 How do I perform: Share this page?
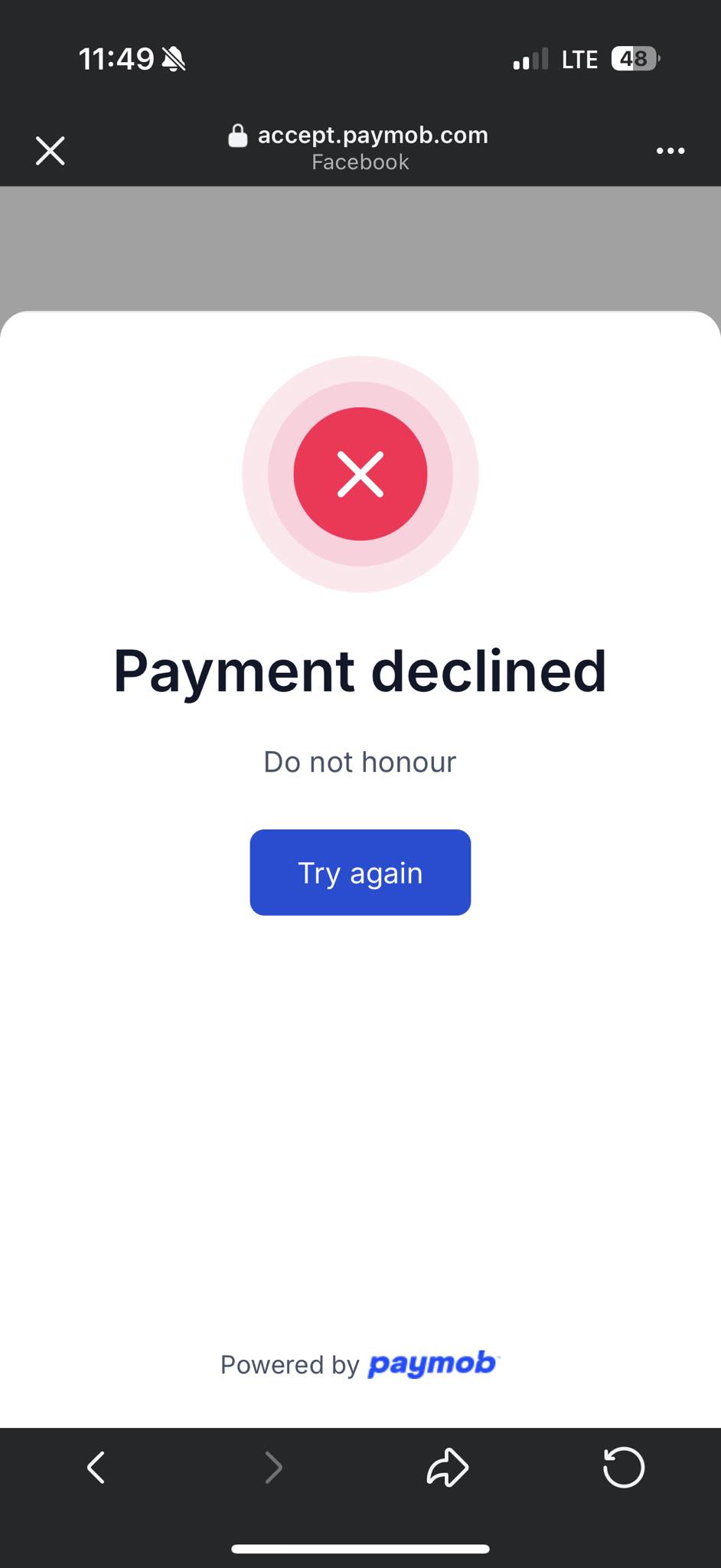pos(447,1468)
